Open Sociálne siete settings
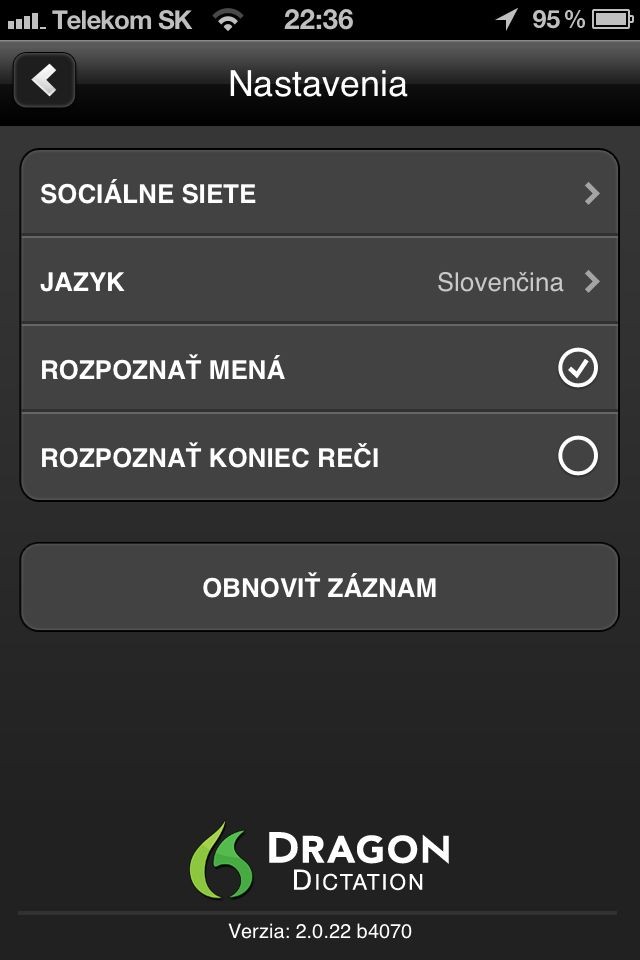This screenshot has width=640, height=960. (x=320, y=194)
